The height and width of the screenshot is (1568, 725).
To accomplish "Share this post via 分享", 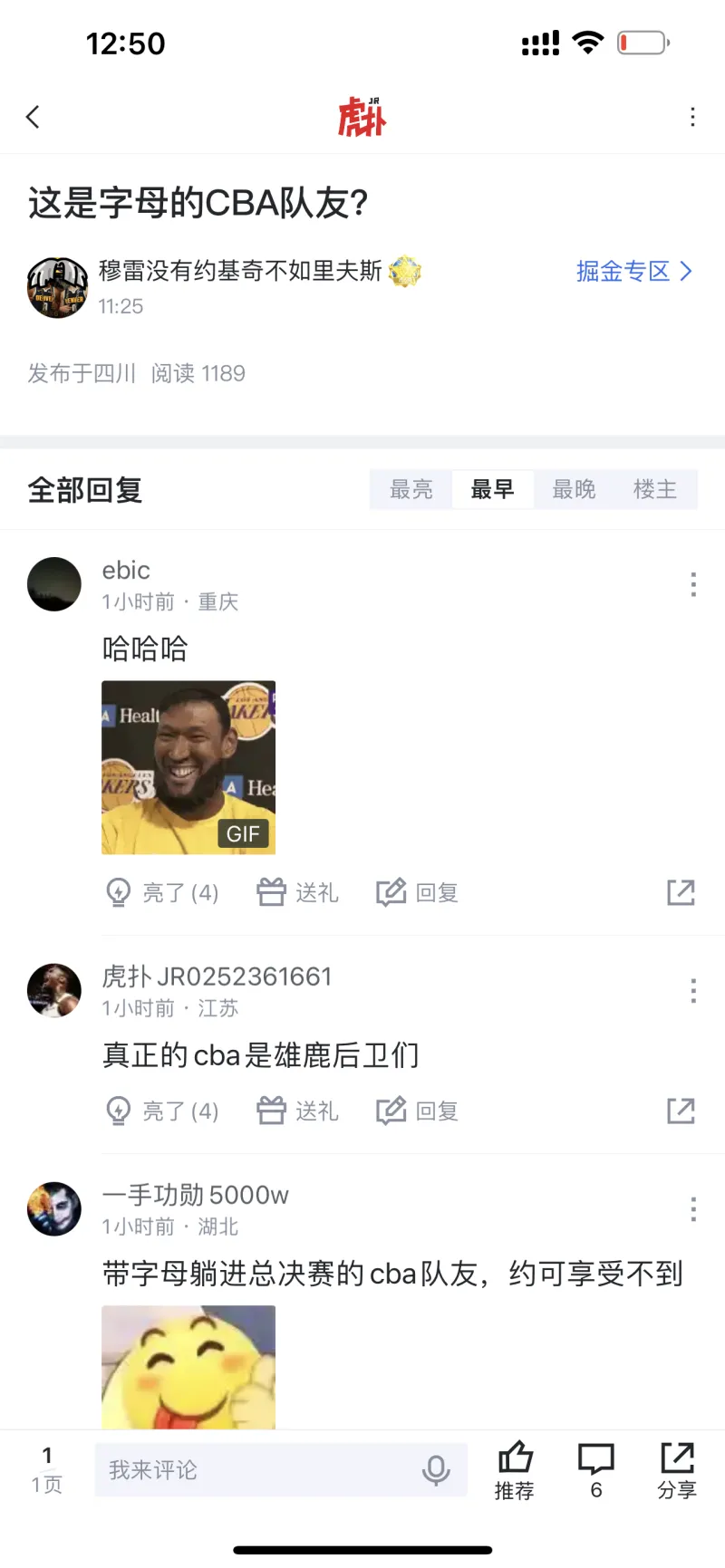I will point(677,1469).
